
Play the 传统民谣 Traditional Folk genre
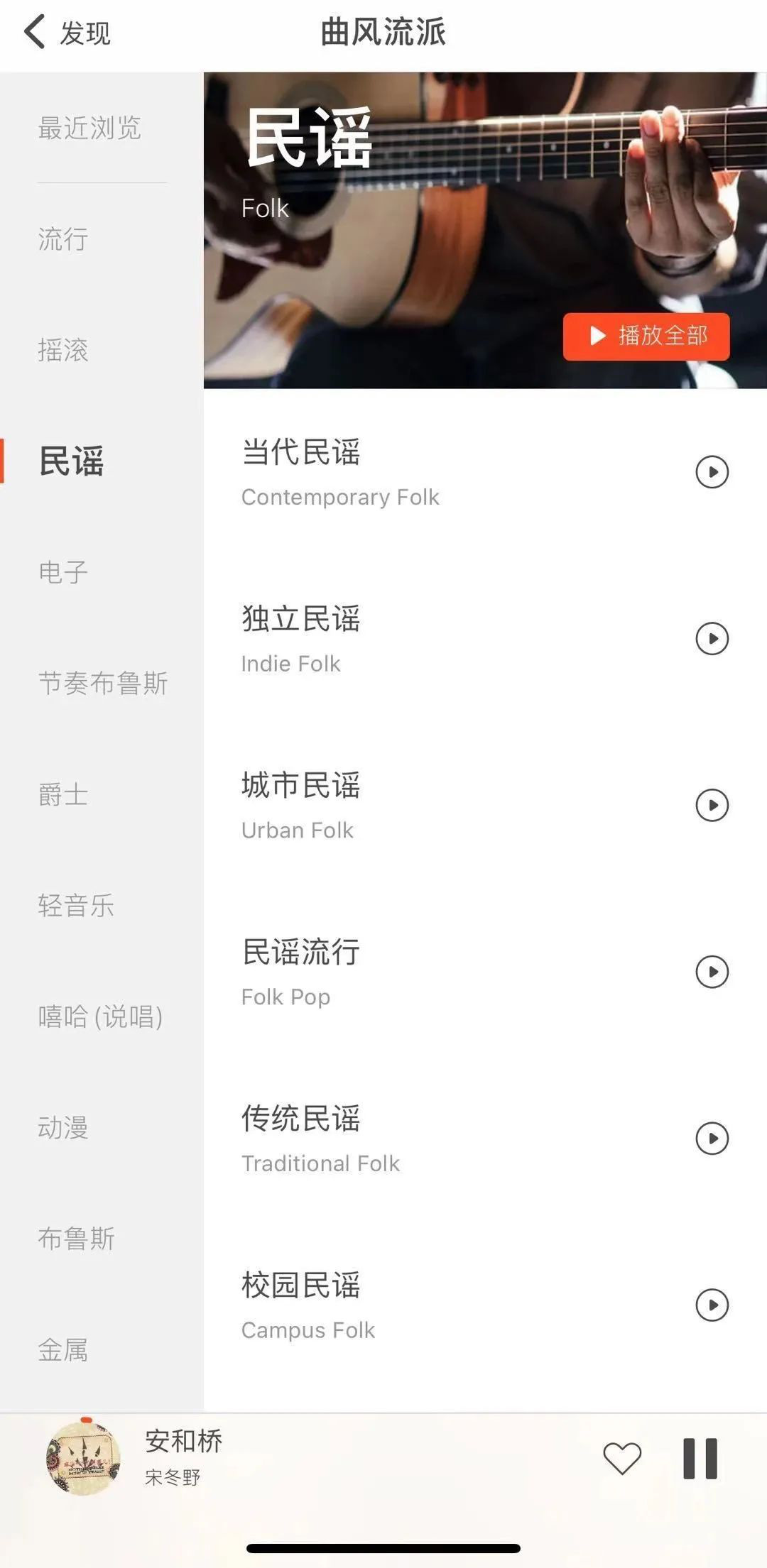[712, 1138]
